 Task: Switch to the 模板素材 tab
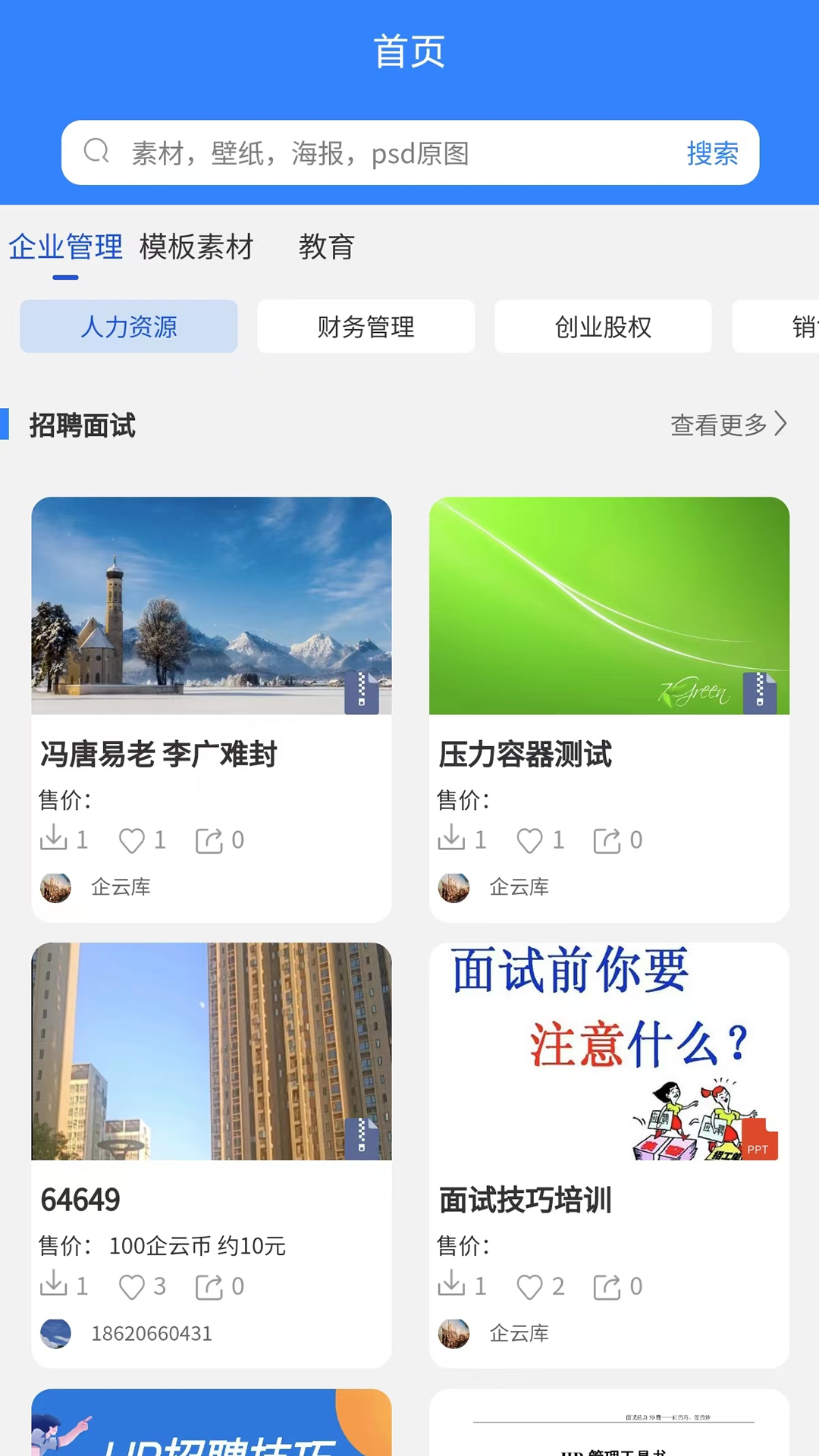(196, 248)
